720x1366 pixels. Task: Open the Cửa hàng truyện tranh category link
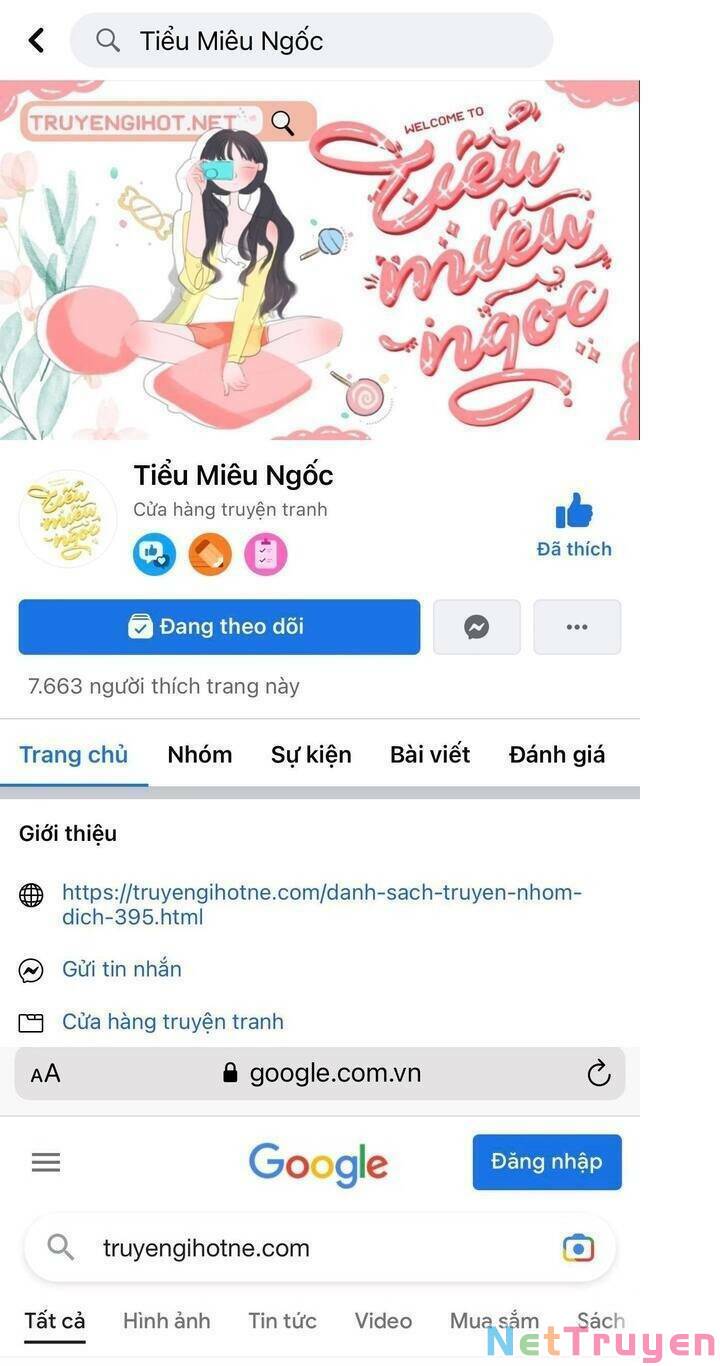173,1022
